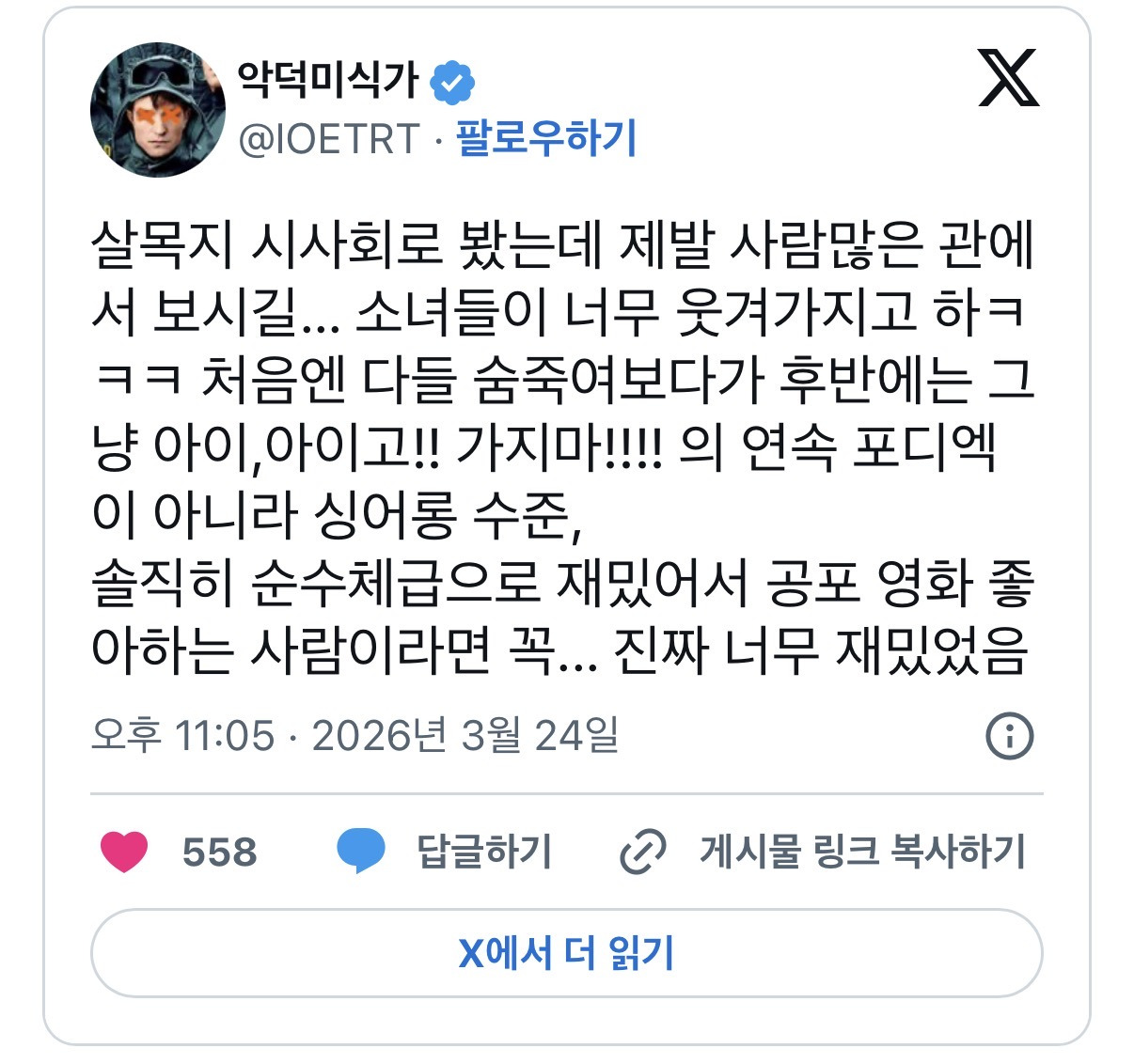Tap X에서 더 읽기 button
The image size is (1134, 1064).
(567, 953)
